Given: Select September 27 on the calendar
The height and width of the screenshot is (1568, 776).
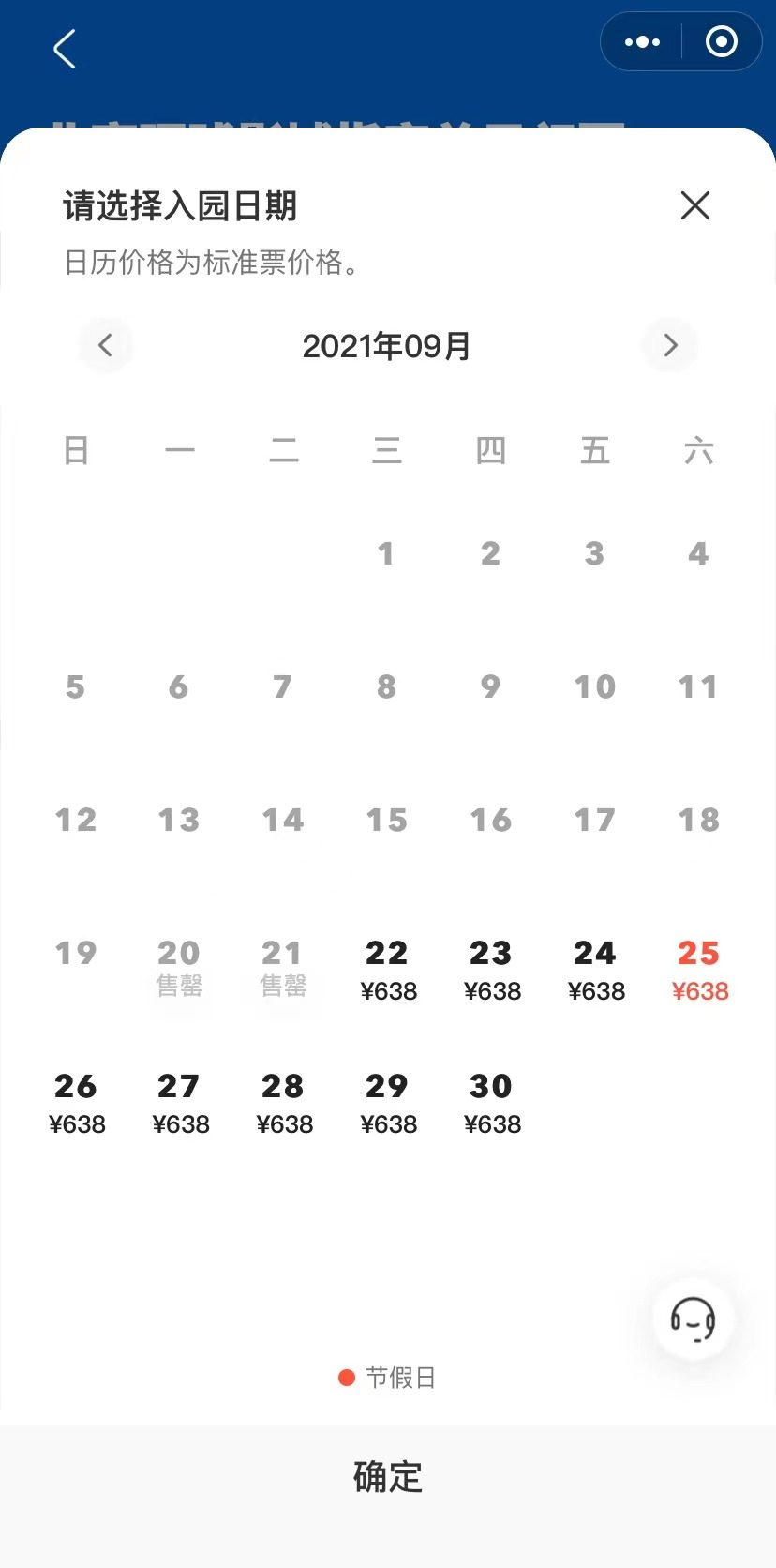Looking at the screenshot, I should (x=179, y=1102).
